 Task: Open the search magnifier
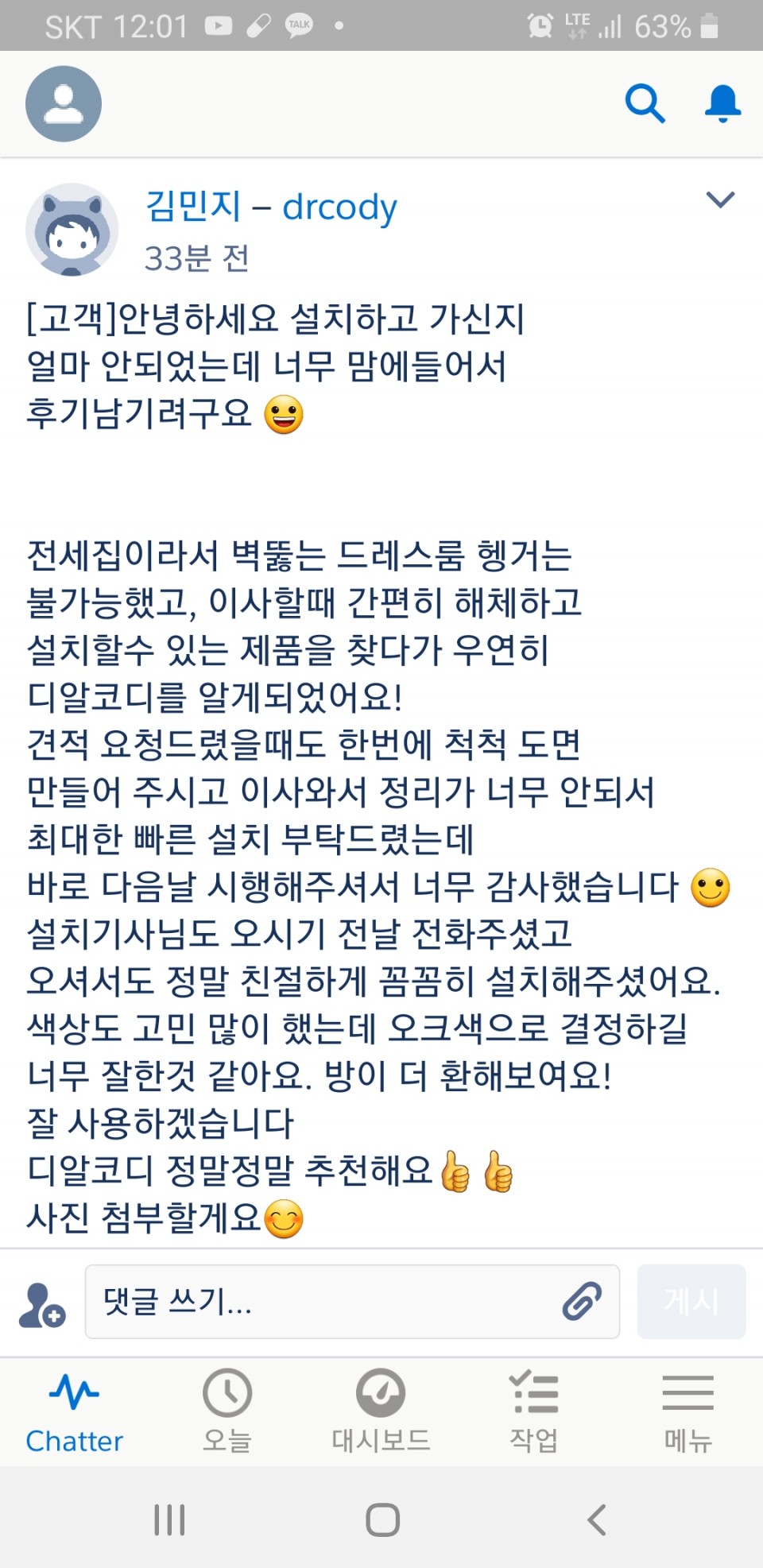[x=644, y=103]
